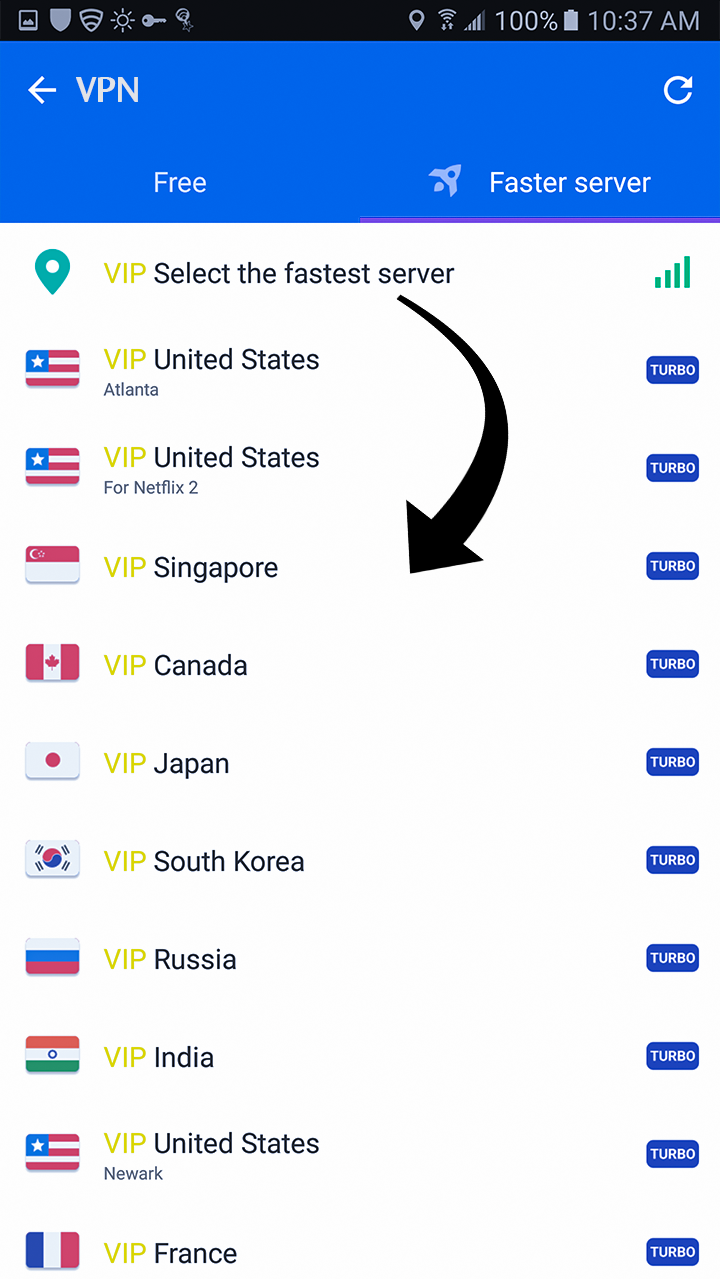
Task: Tap the Singapore flag icon
Action: 52,564
